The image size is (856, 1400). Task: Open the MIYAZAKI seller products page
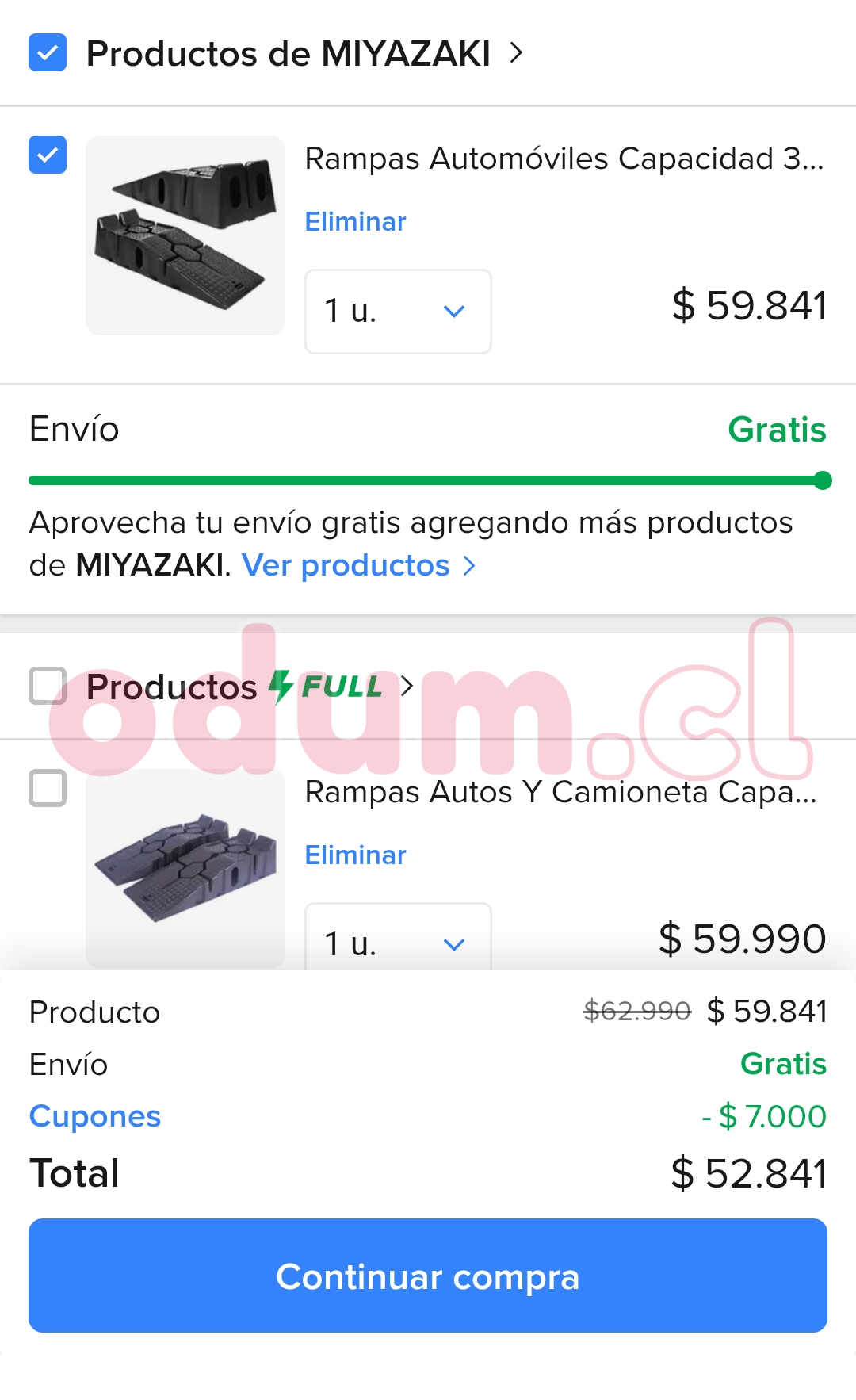(x=348, y=565)
